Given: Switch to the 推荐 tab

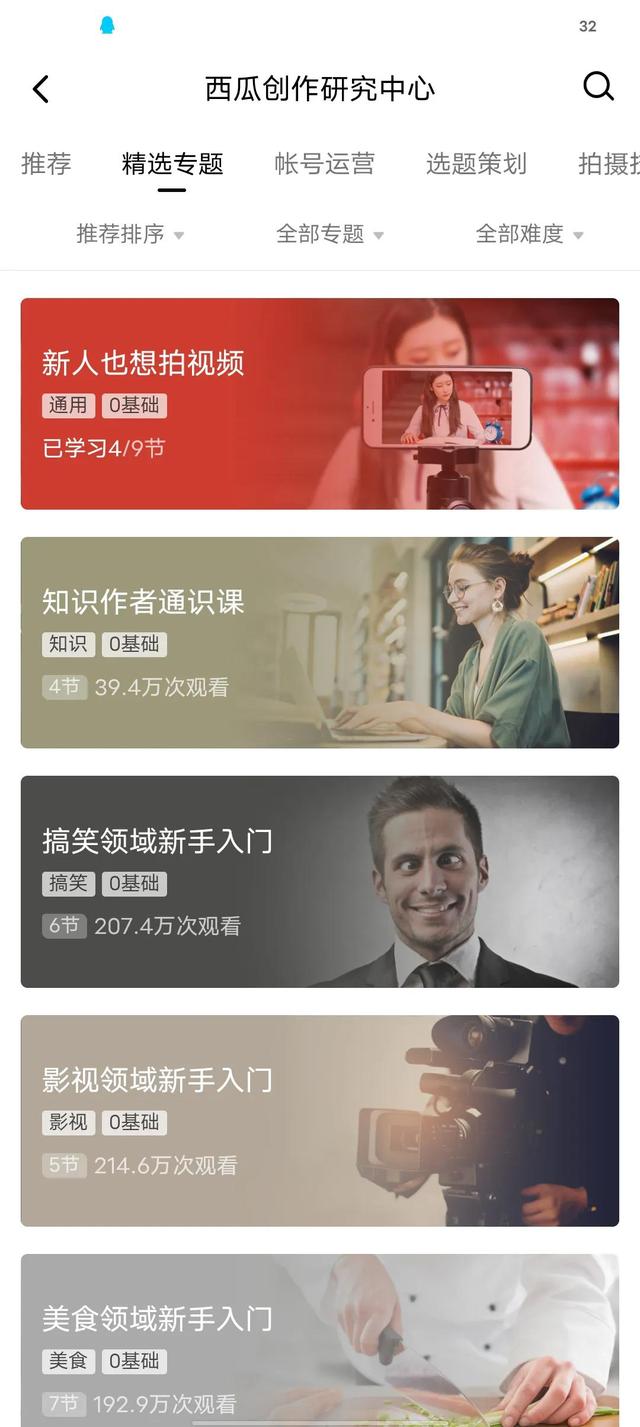Looking at the screenshot, I should (46, 164).
